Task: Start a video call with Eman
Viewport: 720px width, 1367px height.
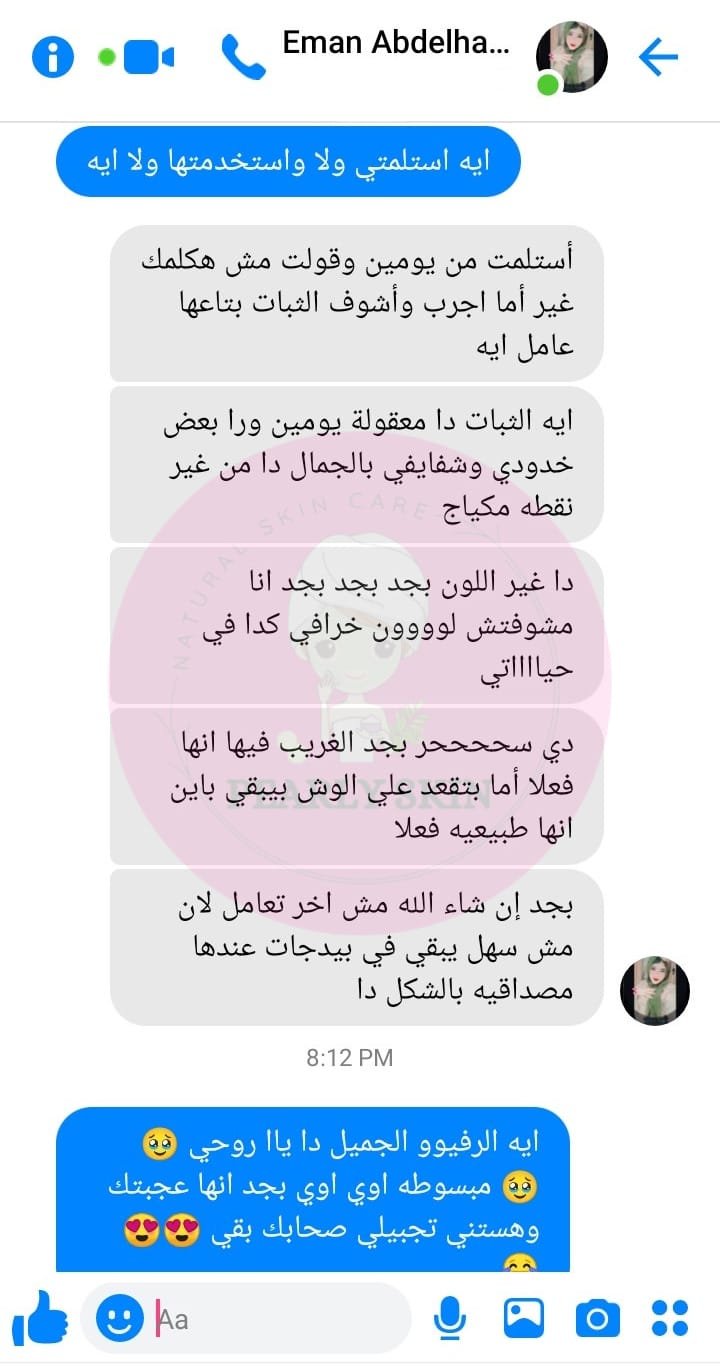Action: (150, 57)
